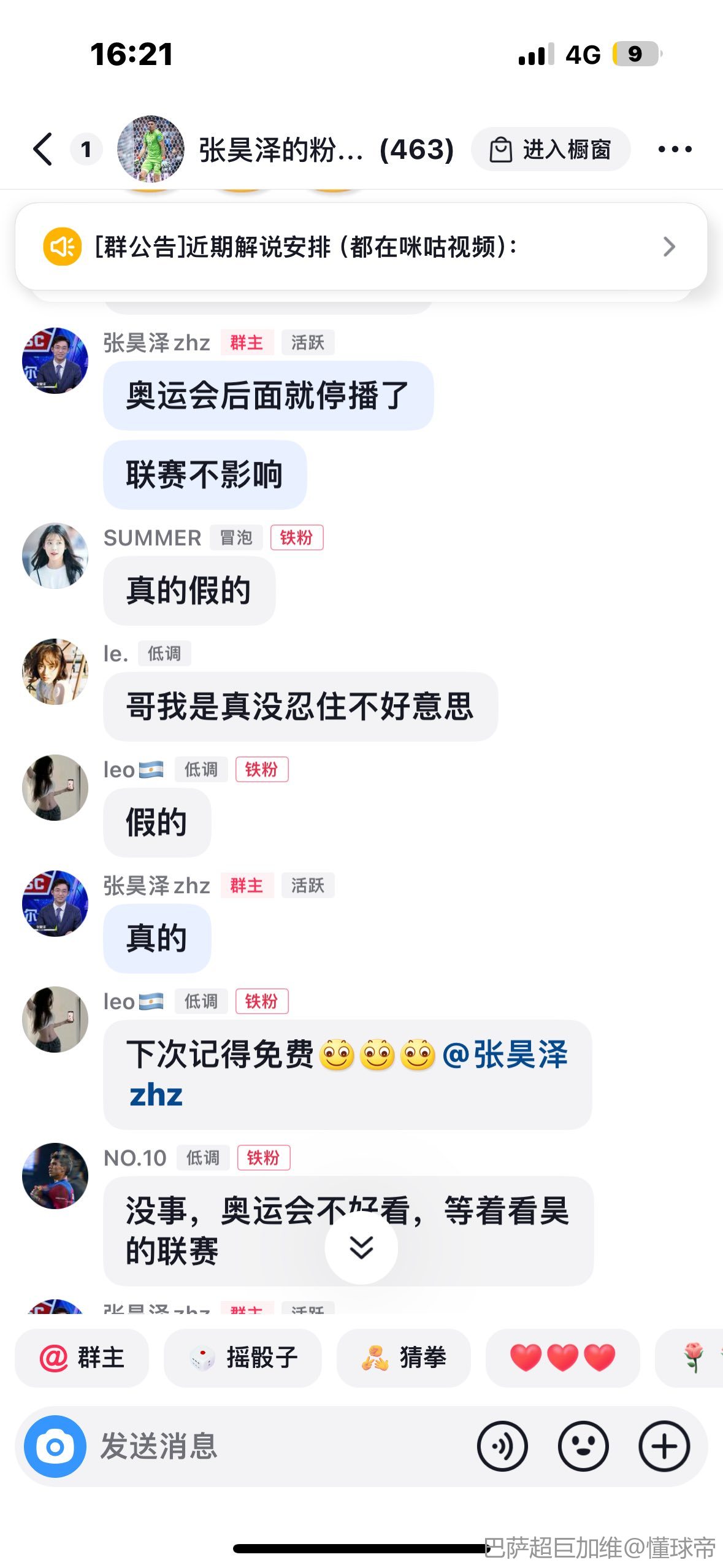Viewport: 723px width, 1568px height.
Task: Open the camera from the message bar
Action: click(55, 1447)
